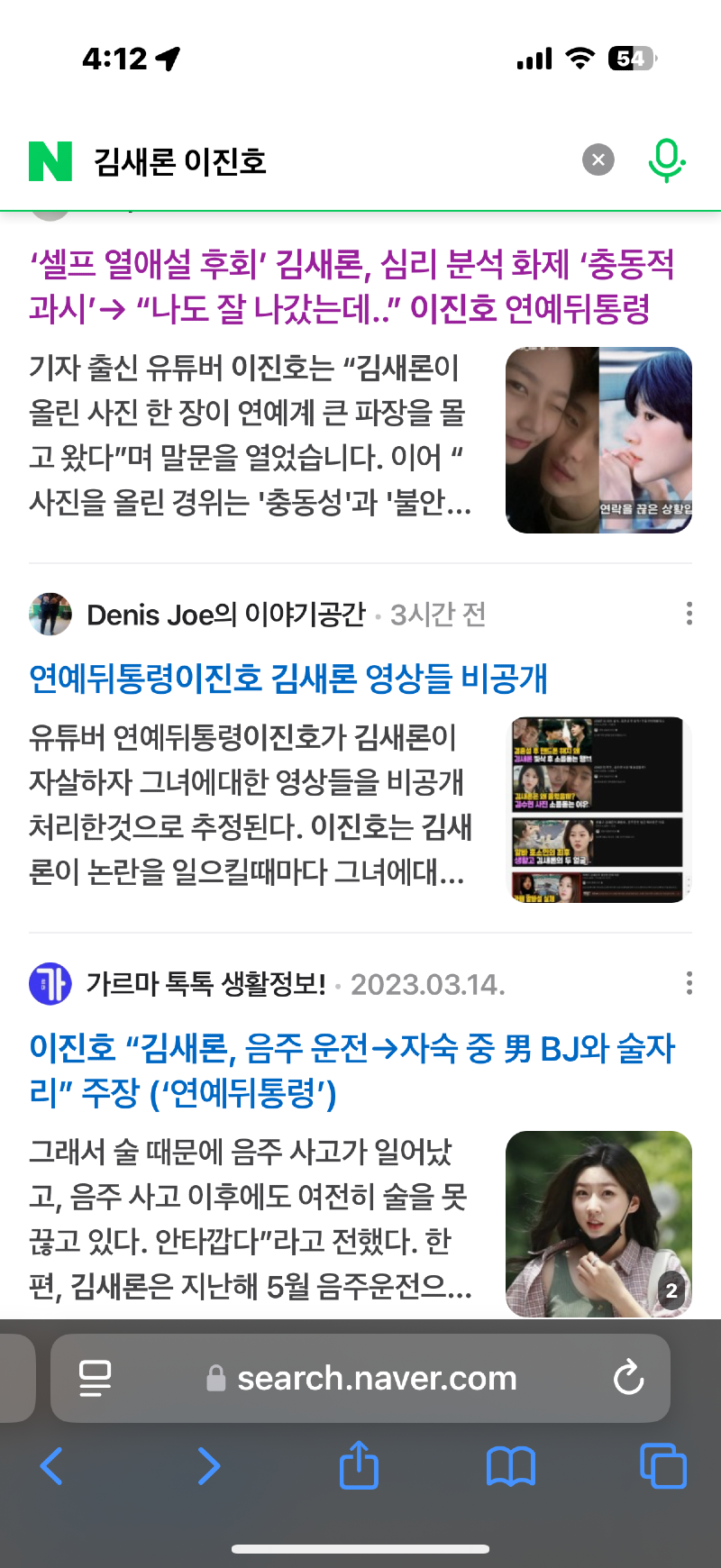View thumbnail for the 셀프 열애설 article
The image size is (721, 1568).
coord(598,440)
